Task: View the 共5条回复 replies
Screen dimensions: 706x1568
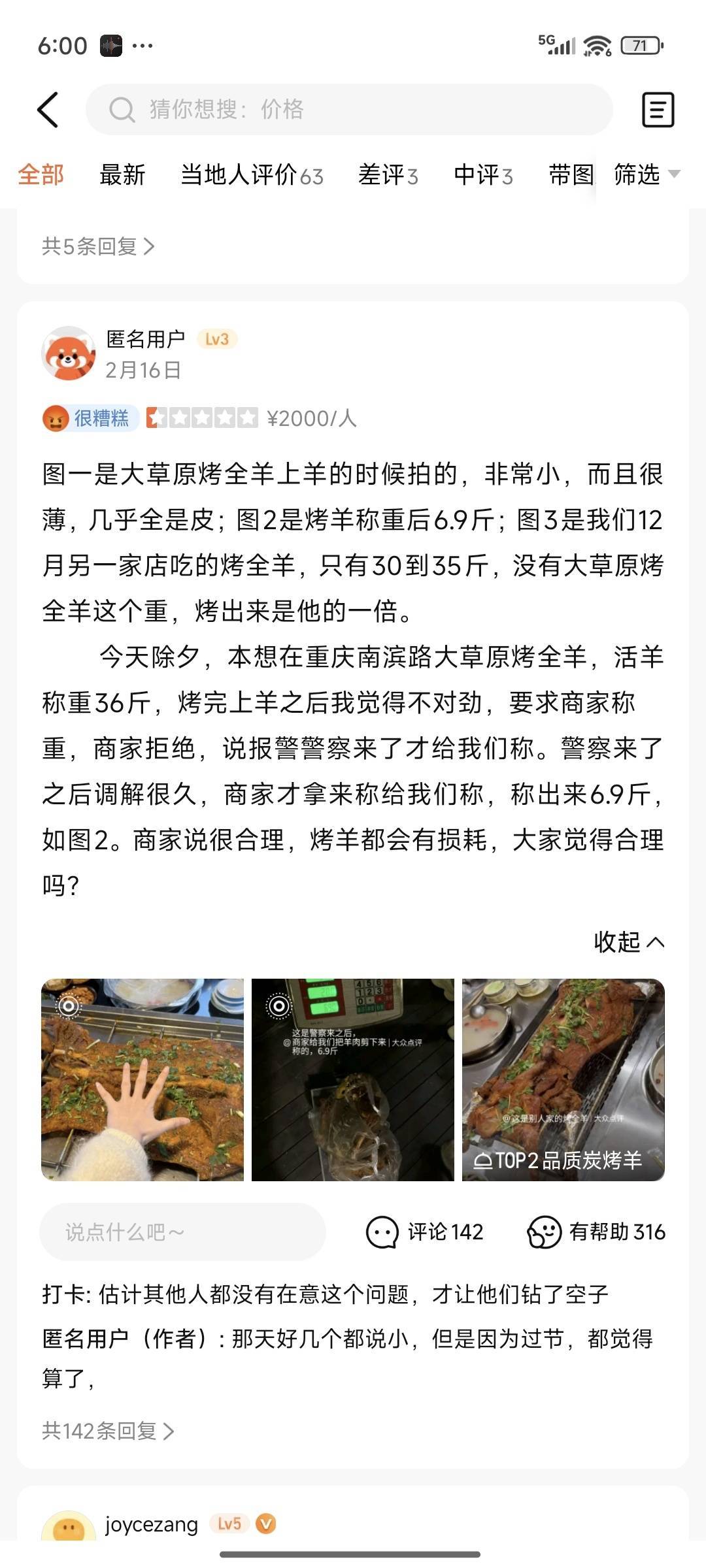Action: click(98, 246)
